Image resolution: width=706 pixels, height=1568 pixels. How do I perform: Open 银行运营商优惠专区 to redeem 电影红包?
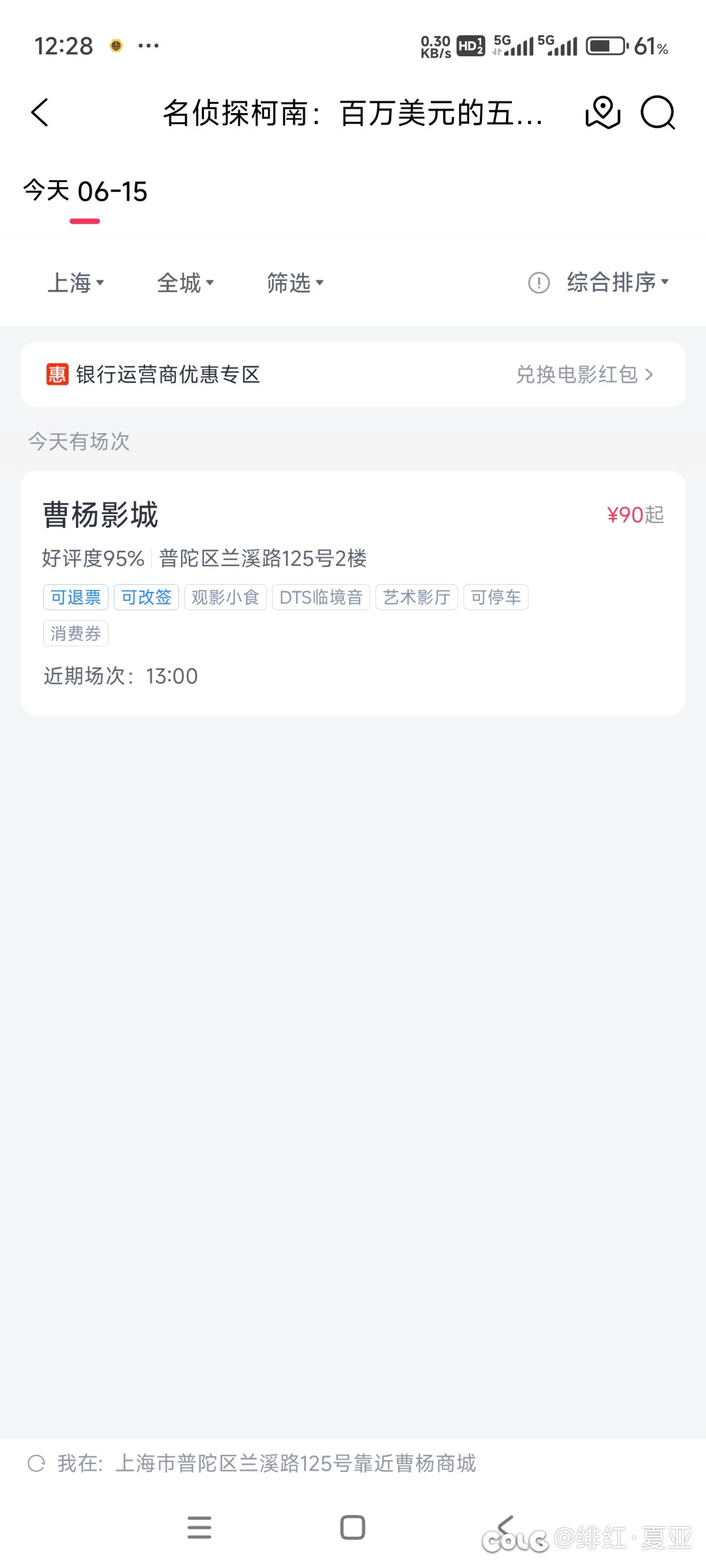pos(353,374)
